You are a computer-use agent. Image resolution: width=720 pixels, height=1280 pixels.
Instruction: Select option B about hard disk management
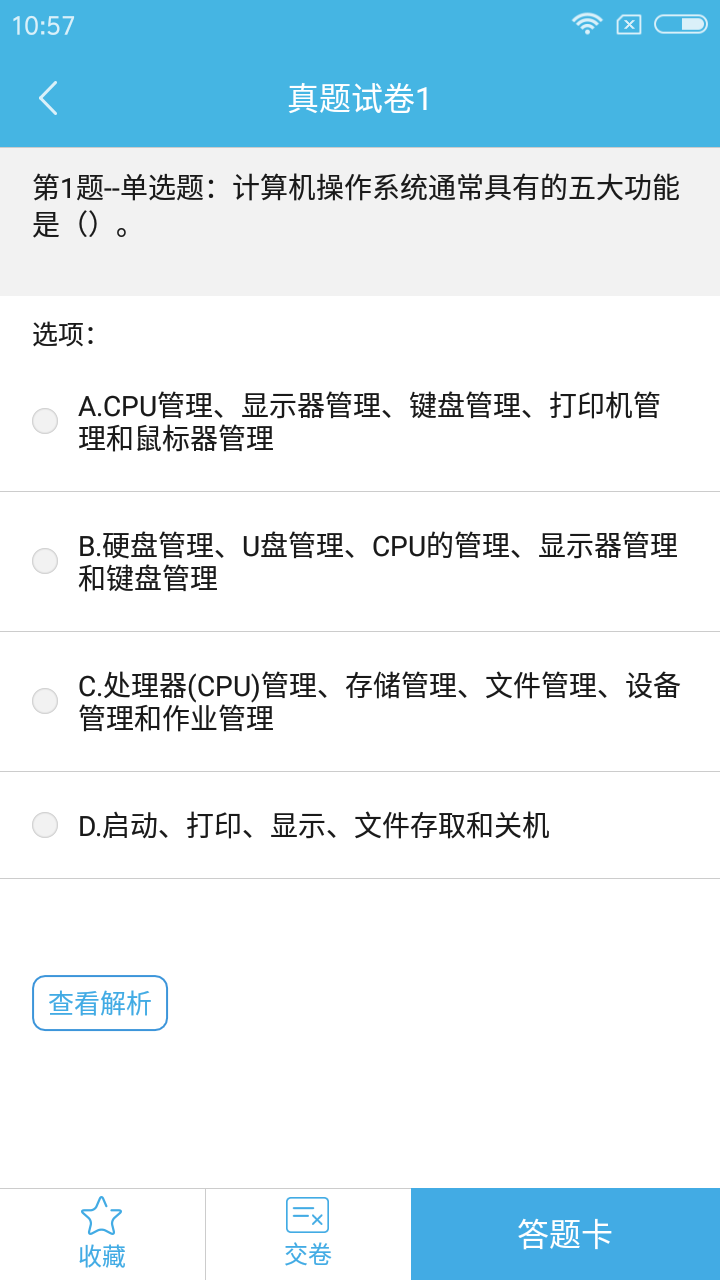44,561
